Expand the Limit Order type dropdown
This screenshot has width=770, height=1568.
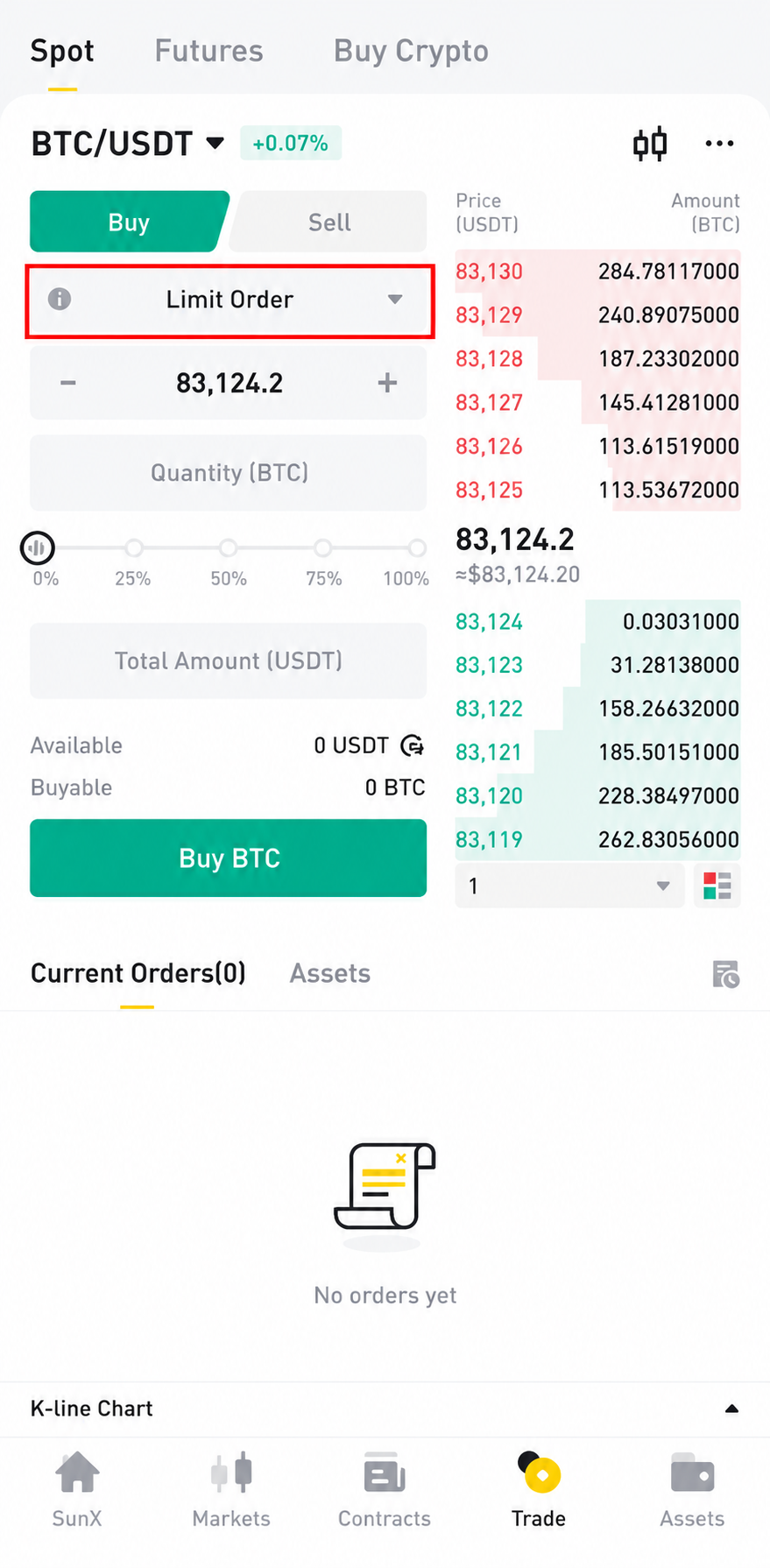pyautogui.click(x=230, y=300)
